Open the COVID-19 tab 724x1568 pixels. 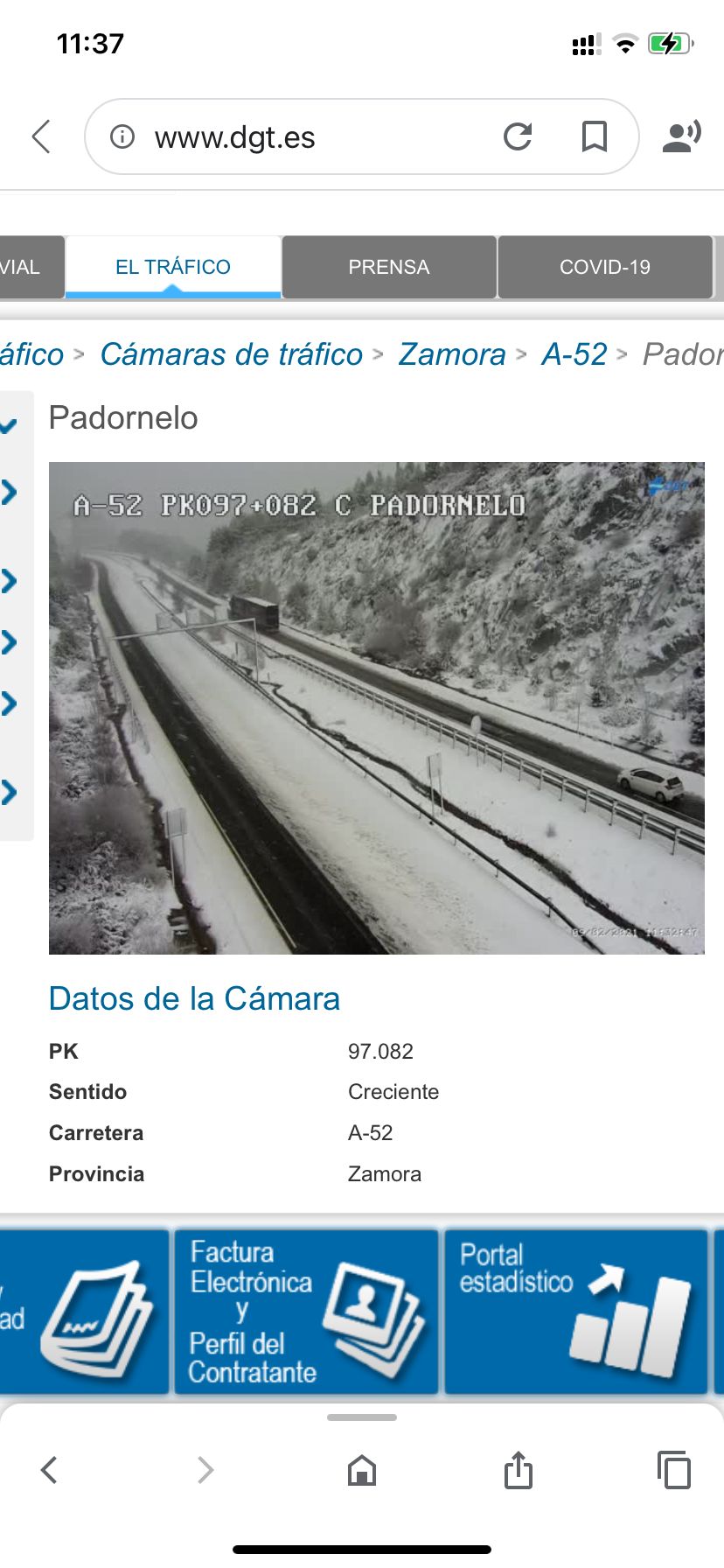[605, 267]
